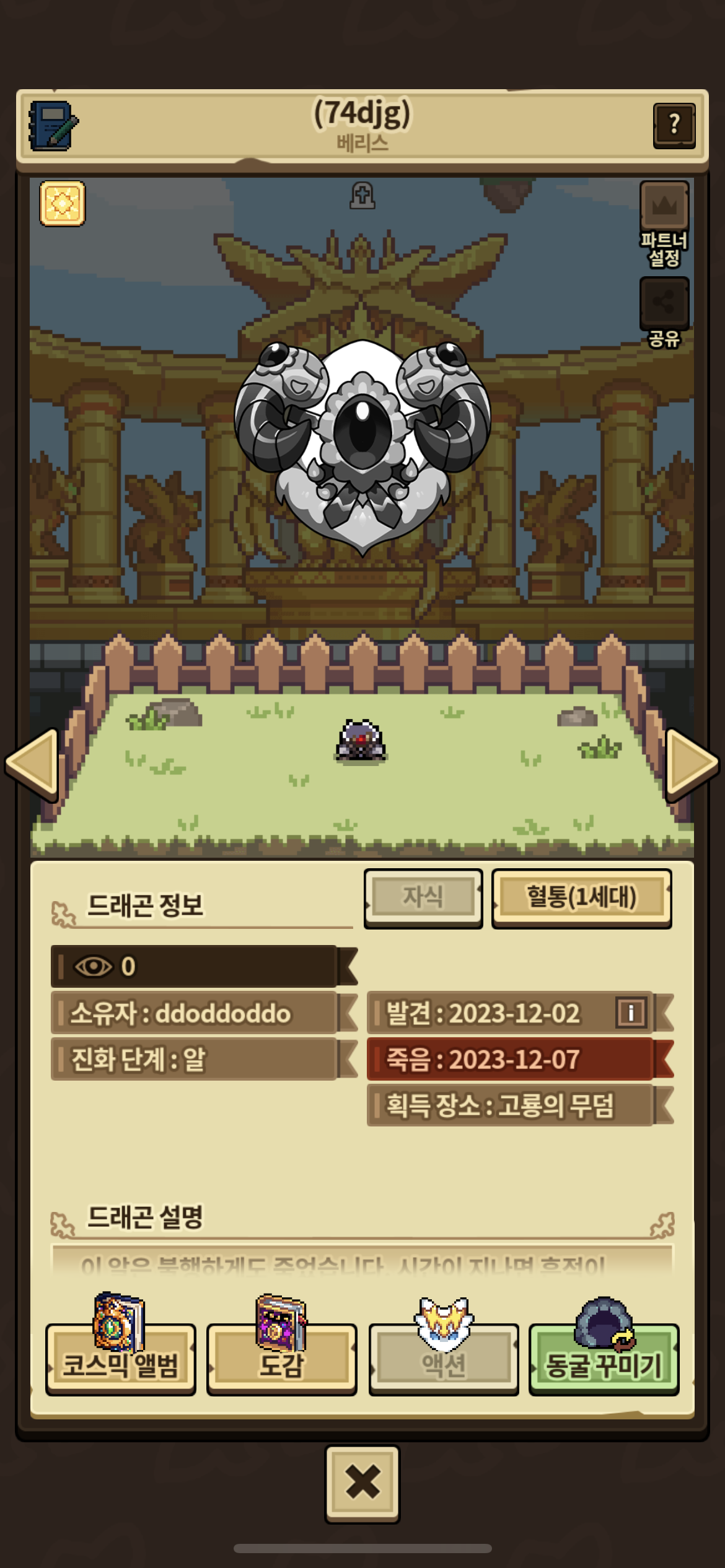This screenshot has width=725, height=1568.
Task: Open the 도감 encyclopedia
Action: 281,1361
